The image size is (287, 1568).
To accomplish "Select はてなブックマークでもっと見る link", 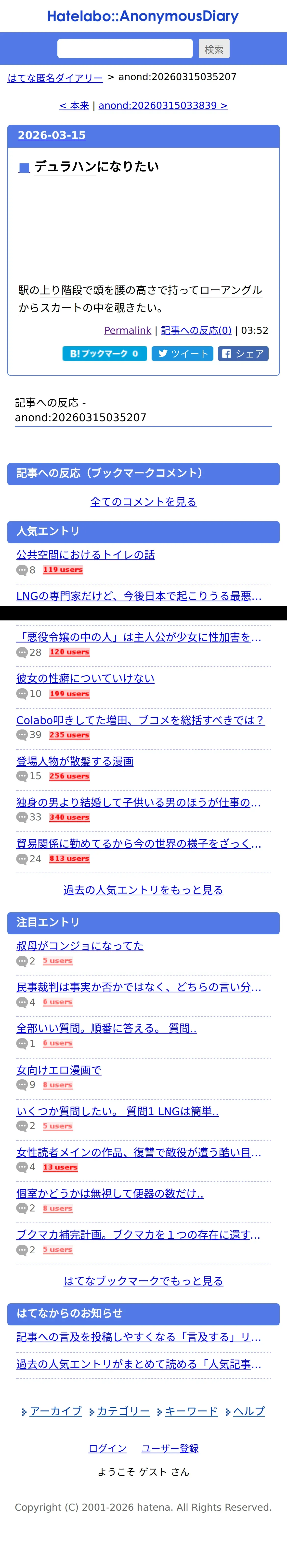I will click(143, 1281).
